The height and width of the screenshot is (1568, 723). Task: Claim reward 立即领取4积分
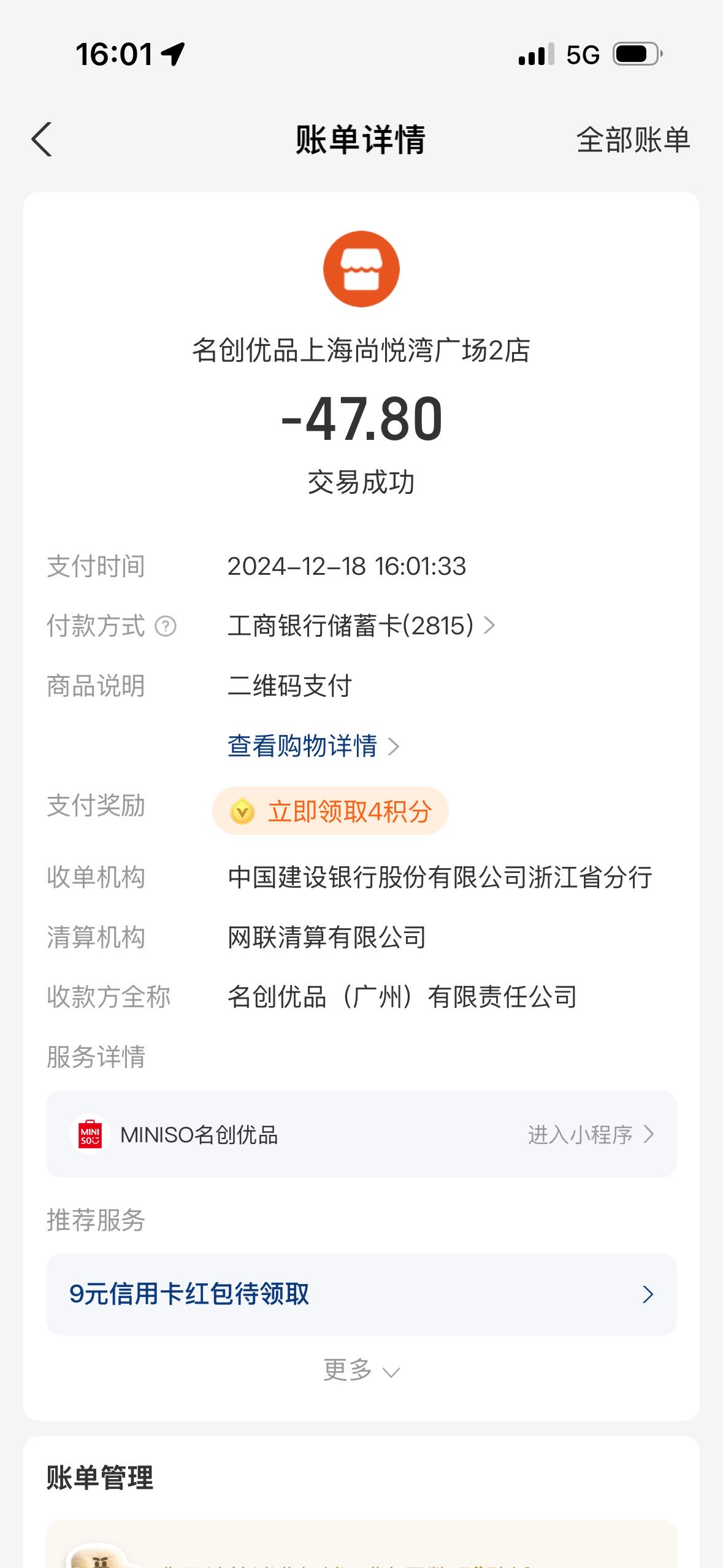(x=331, y=811)
